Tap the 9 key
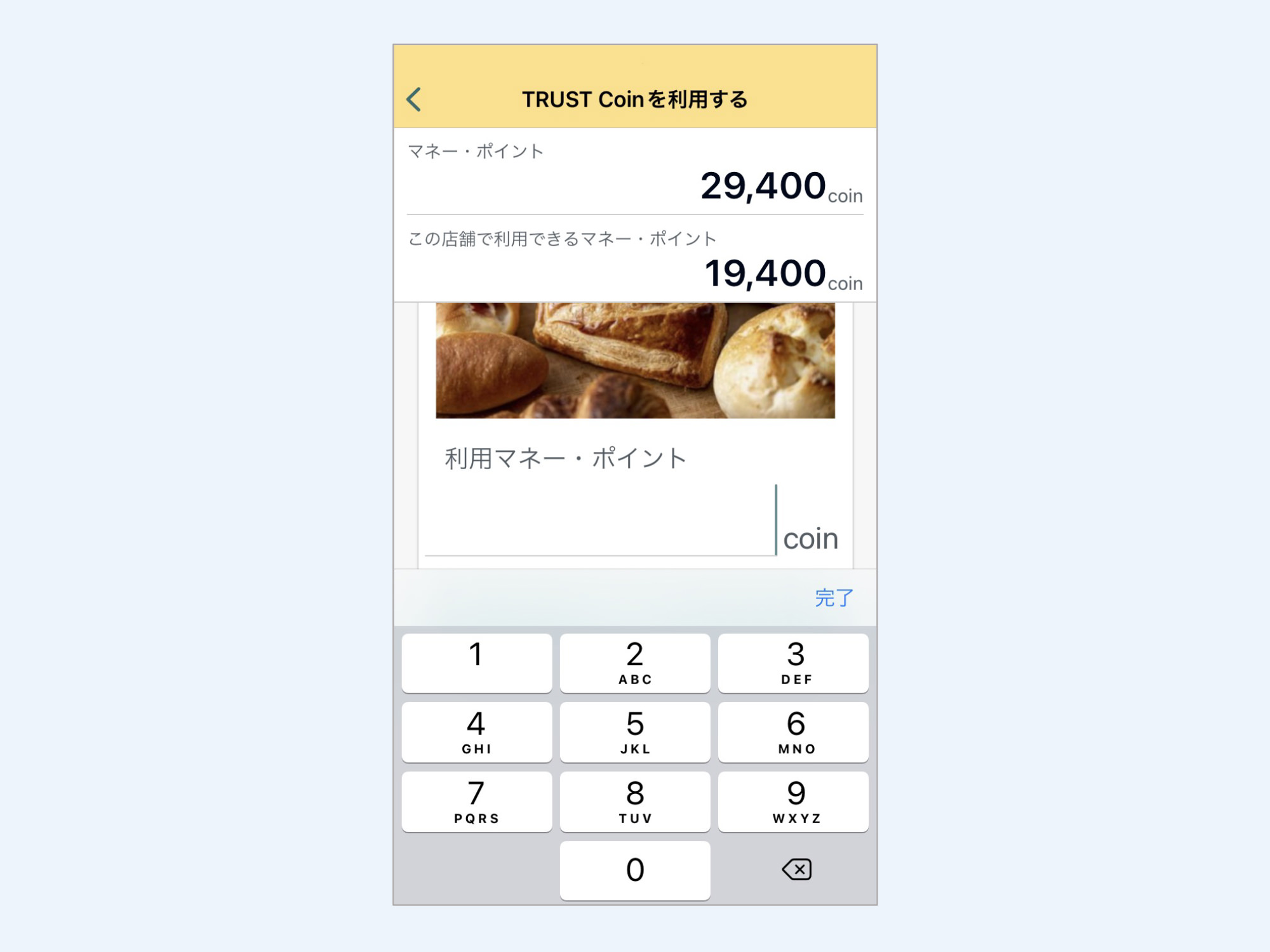Image resolution: width=1270 pixels, height=952 pixels. coord(793,802)
